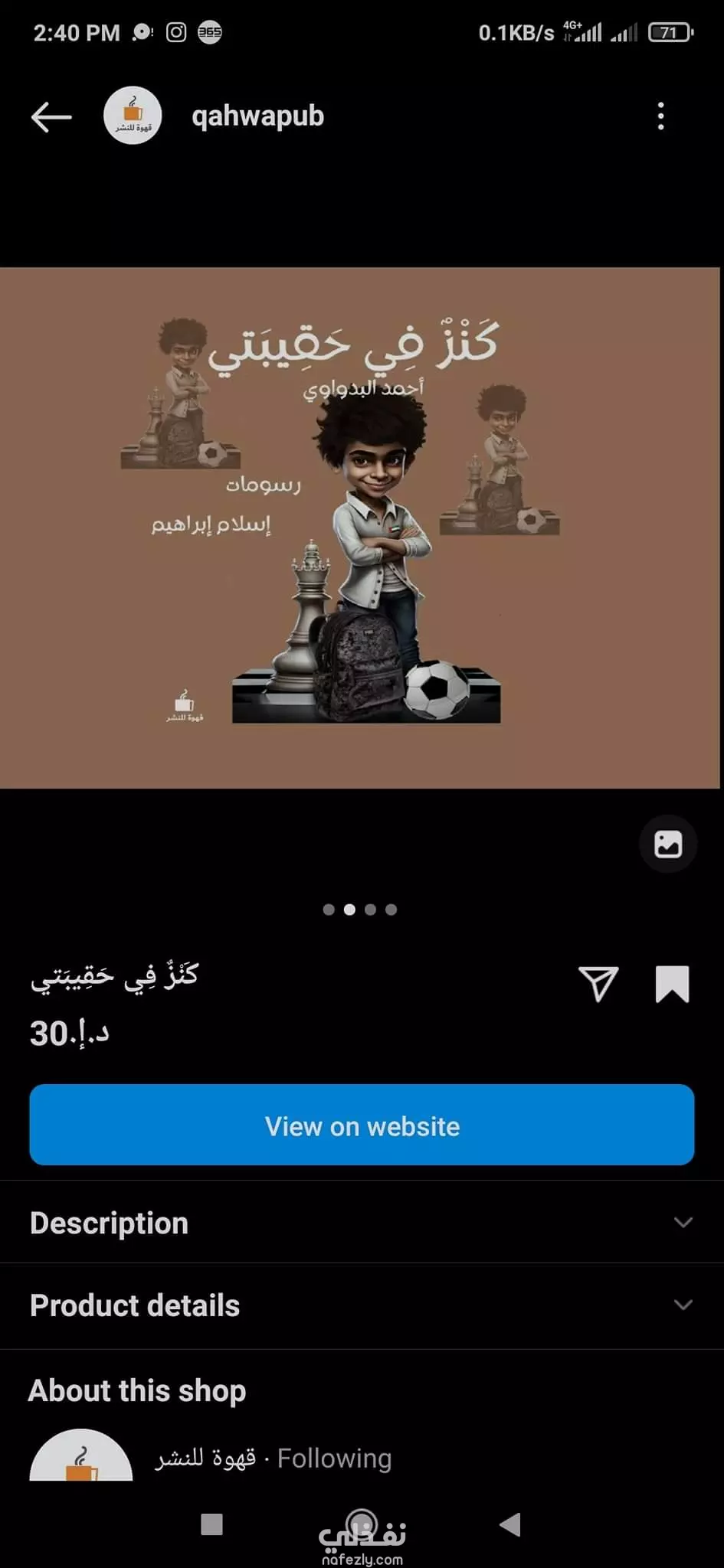Open the three-dot overflow menu
Image resolution: width=724 pixels, height=1568 pixels.
[x=660, y=116]
